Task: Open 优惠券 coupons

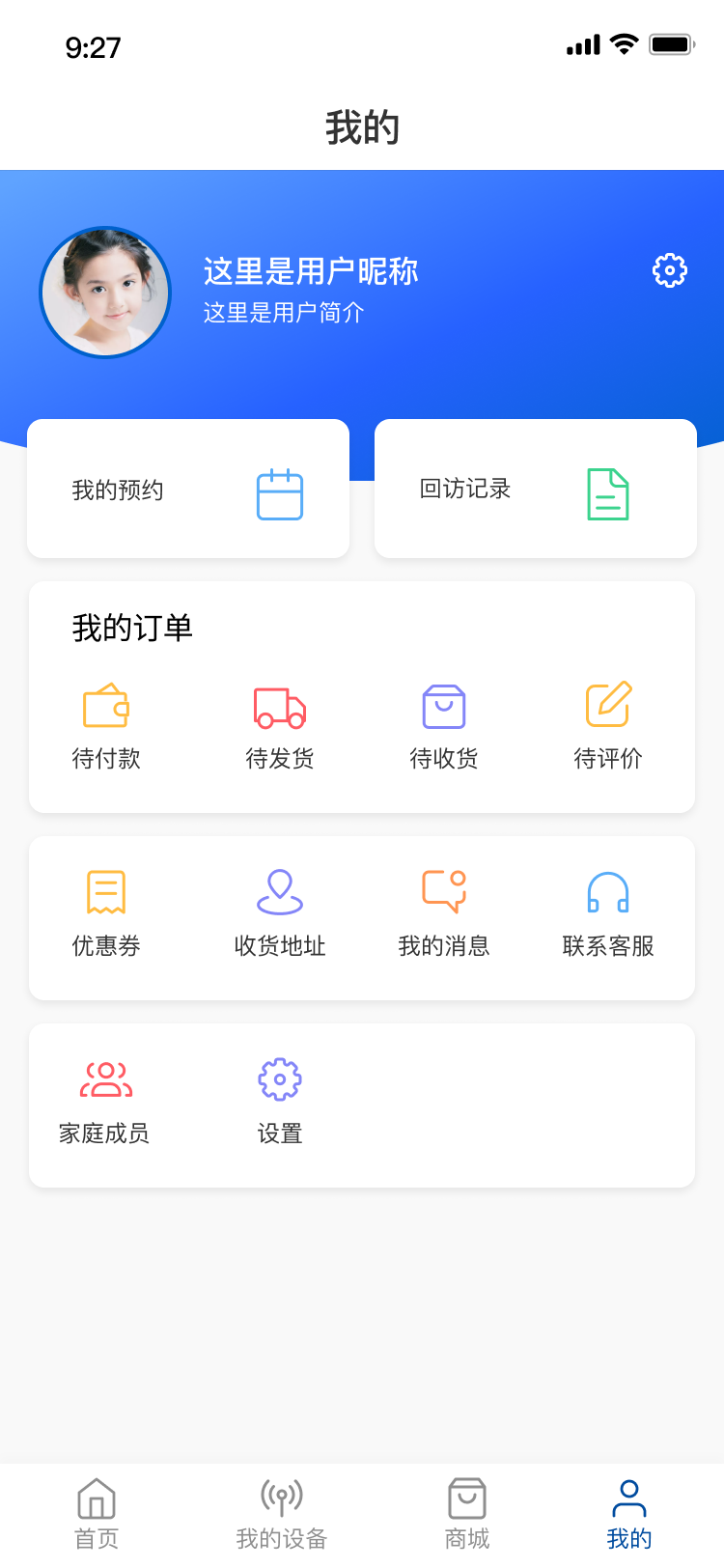Action: (106, 912)
